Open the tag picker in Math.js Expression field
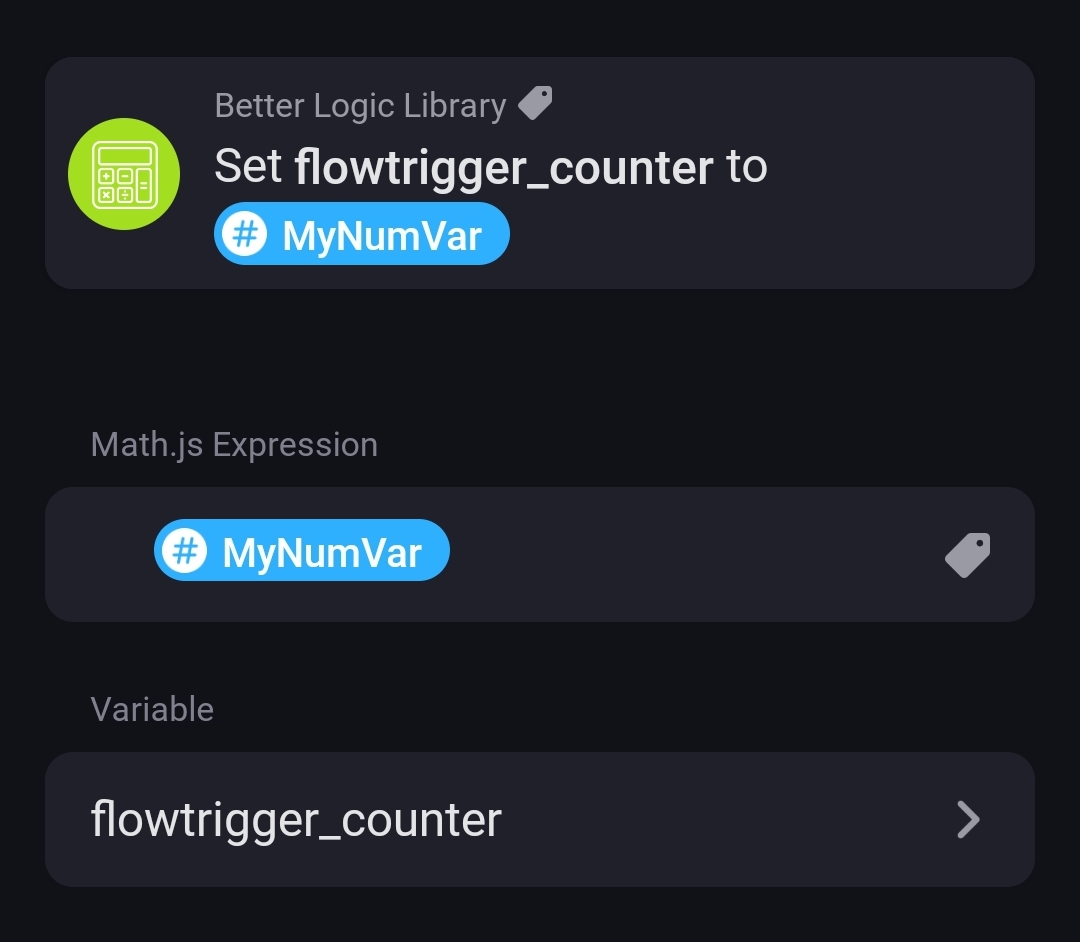The width and height of the screenshot is (1080, 942). point(967,555)
